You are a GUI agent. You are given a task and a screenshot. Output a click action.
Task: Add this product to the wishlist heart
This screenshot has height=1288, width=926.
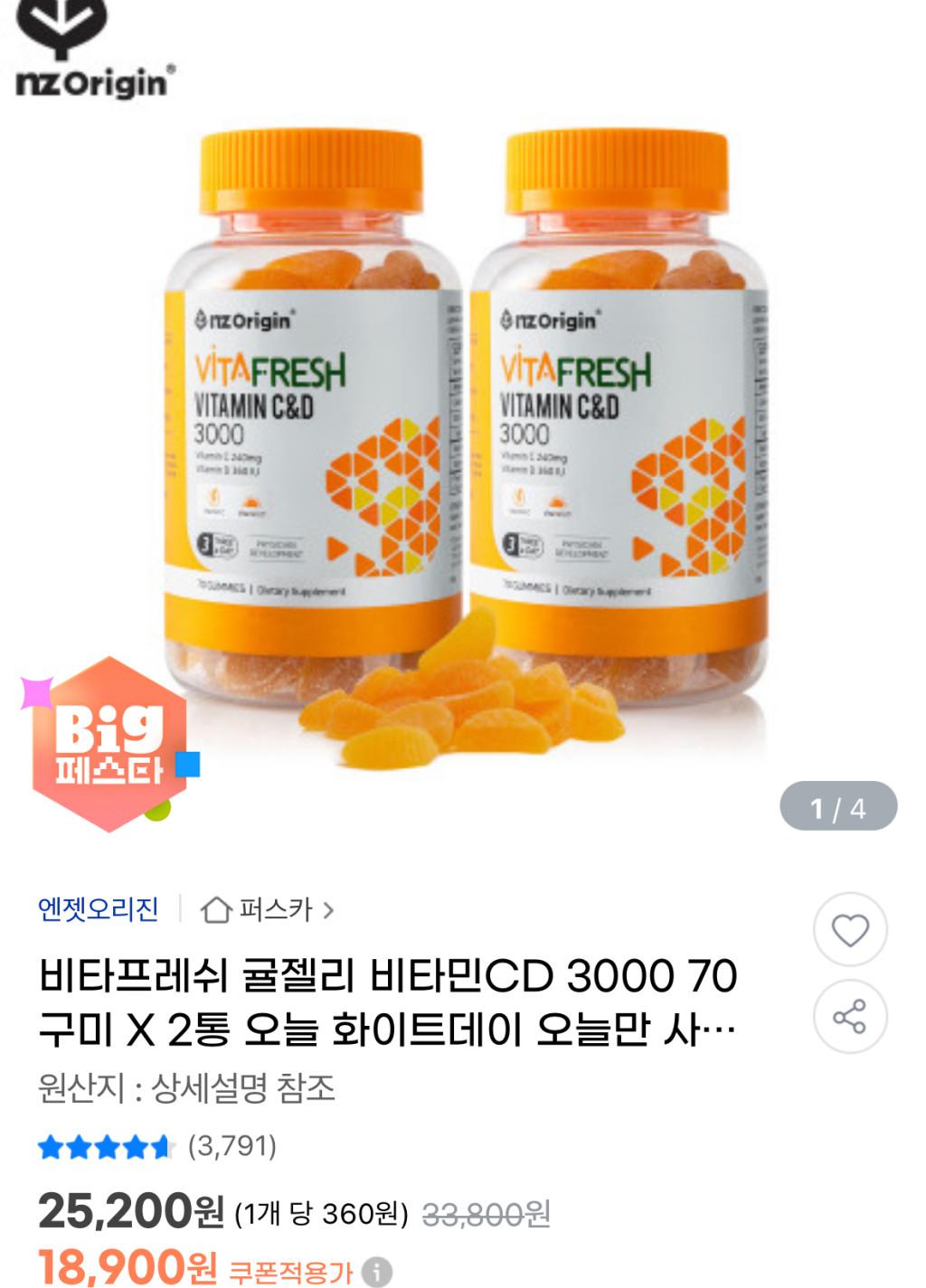(x=849, y=930)
